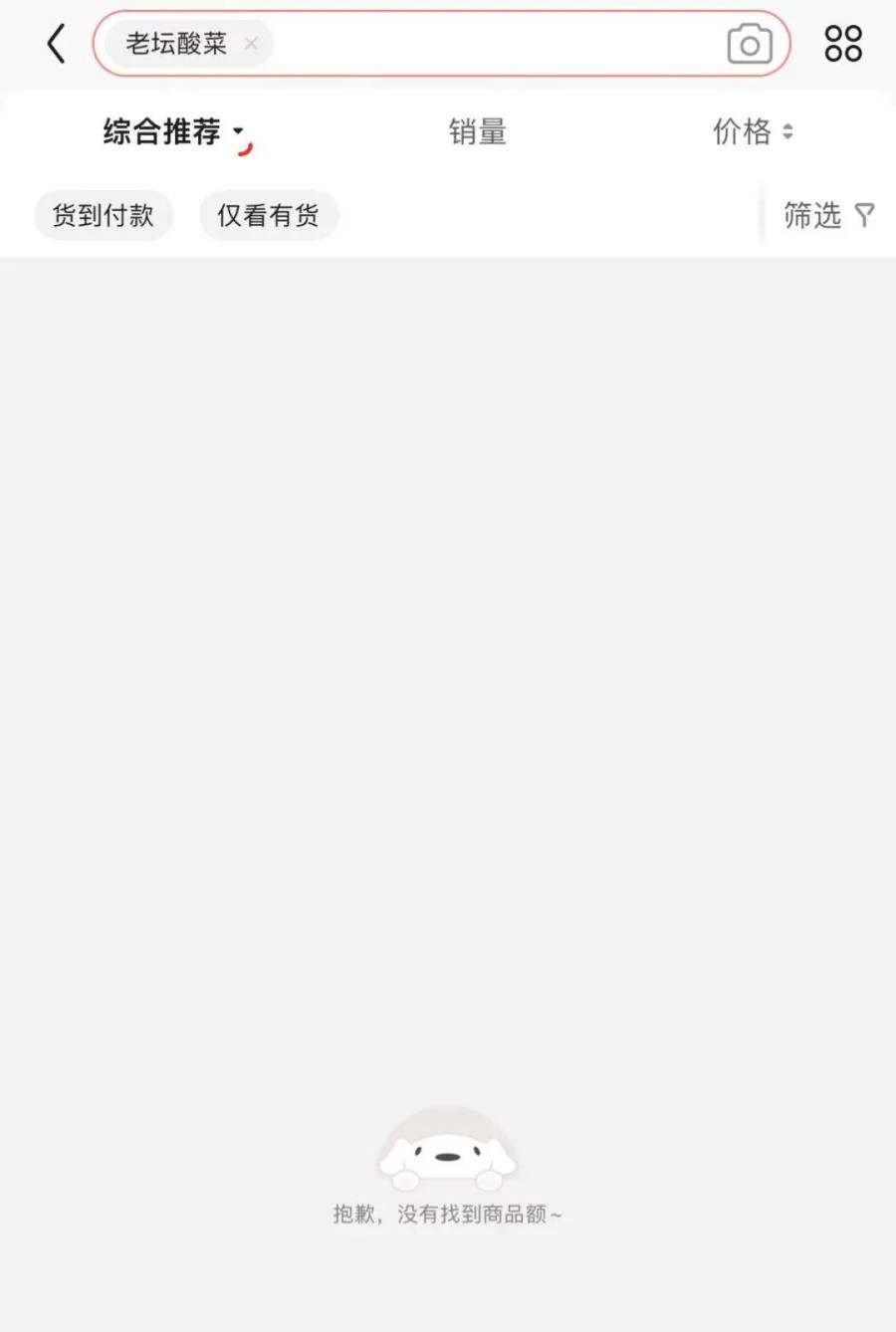Select the 货到付款 filter chip
The height and width of the screenshot is (1332, 896).
point(104,215)
